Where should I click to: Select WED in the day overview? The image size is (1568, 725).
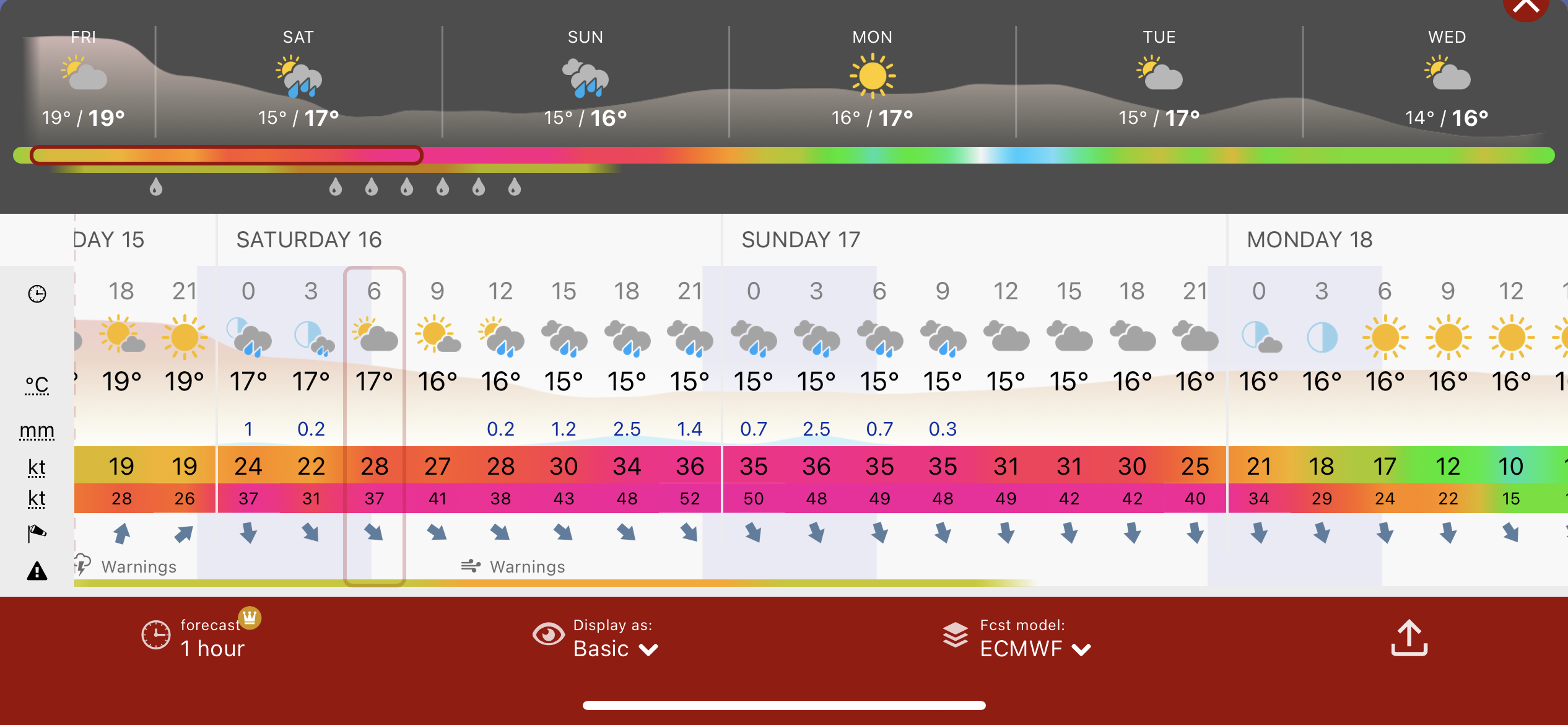tap(1447, 77)
